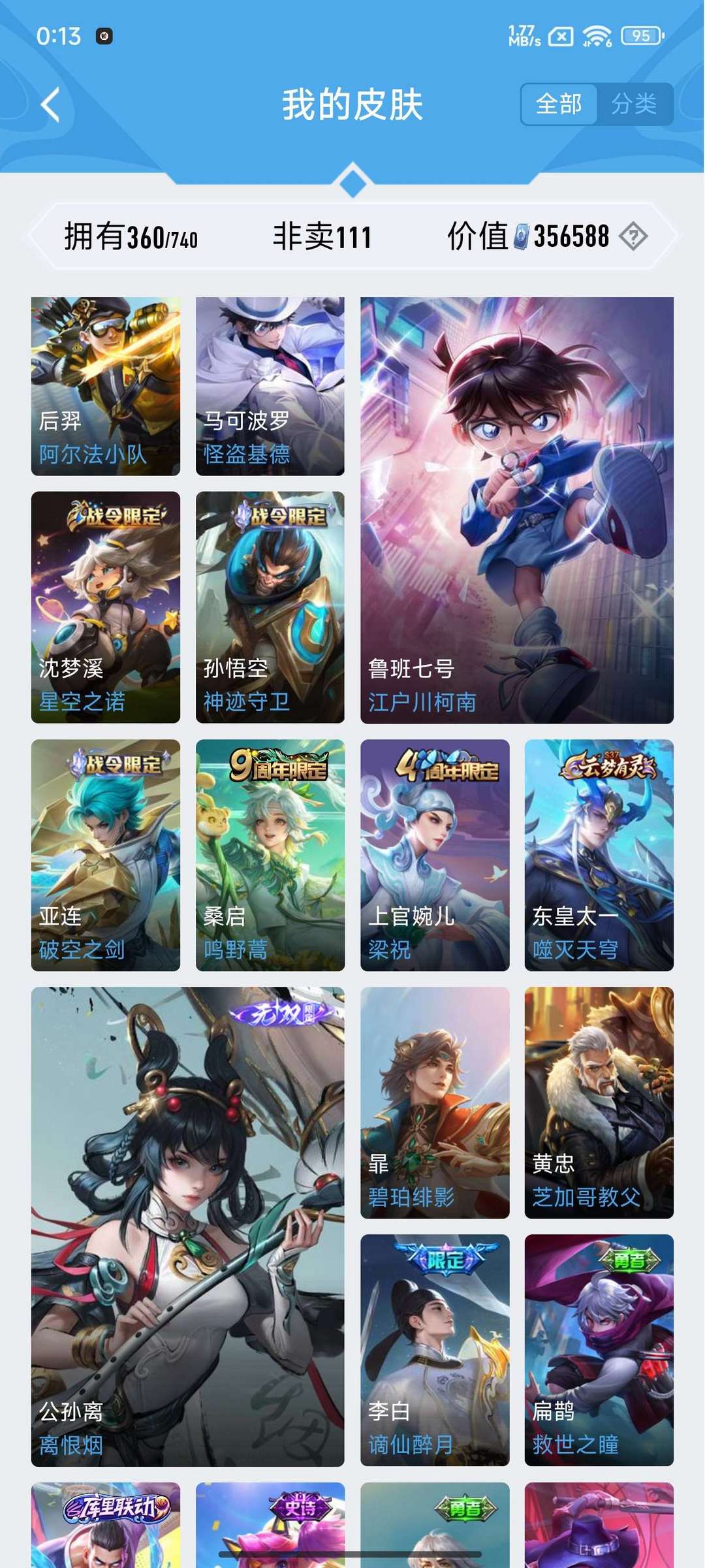
Task: Open 公孙离 离恨烟 skin card
Action: coord(188,1226)
